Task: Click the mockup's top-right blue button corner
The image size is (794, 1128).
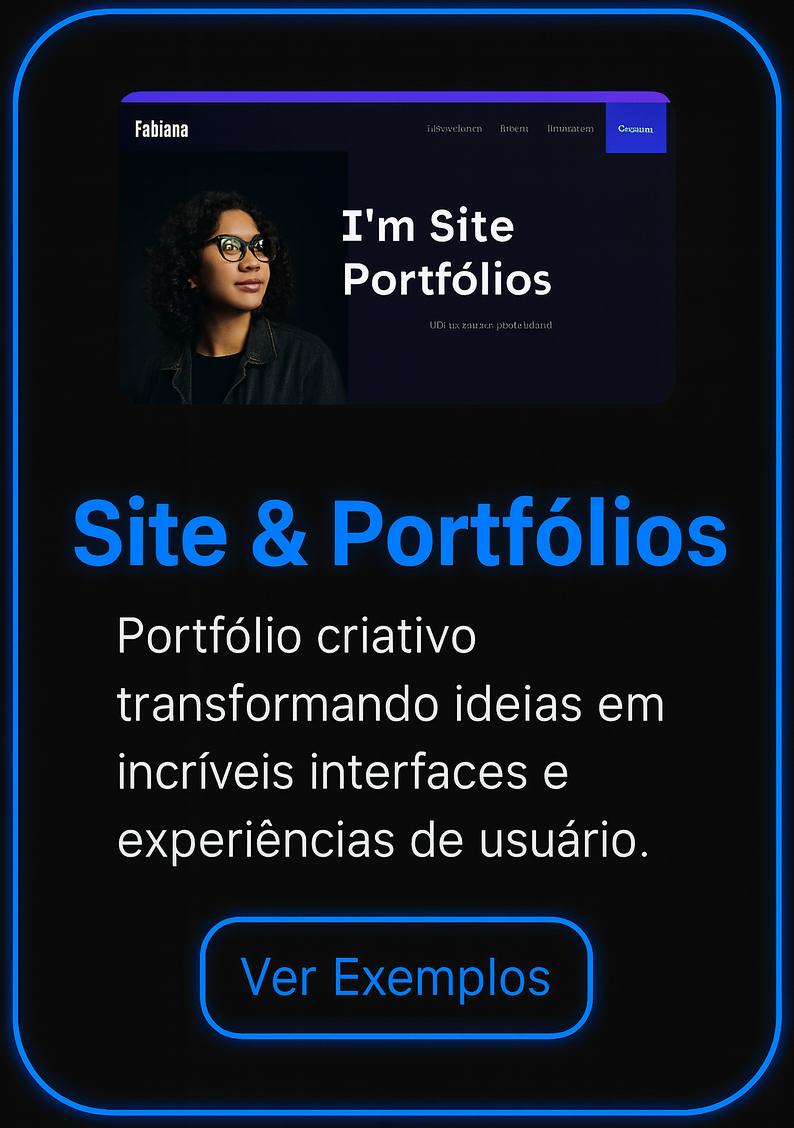Action: pyautogui.click(x=663, y=107)
